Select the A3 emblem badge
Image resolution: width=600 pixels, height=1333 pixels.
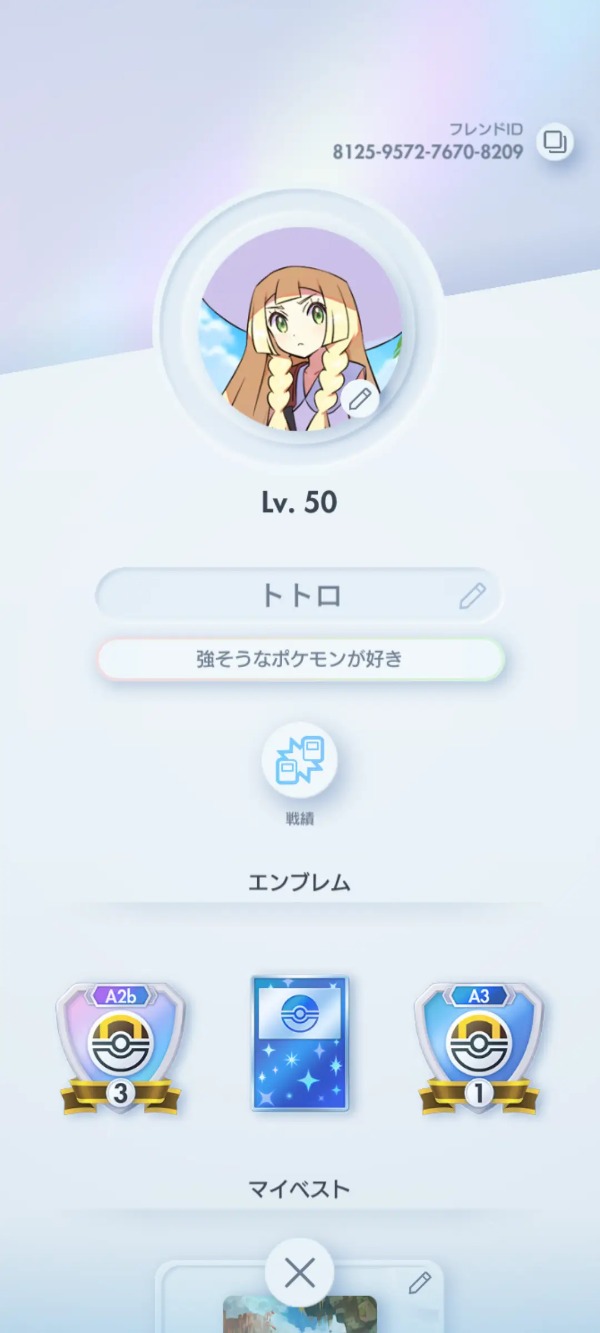pos(478,1048)
